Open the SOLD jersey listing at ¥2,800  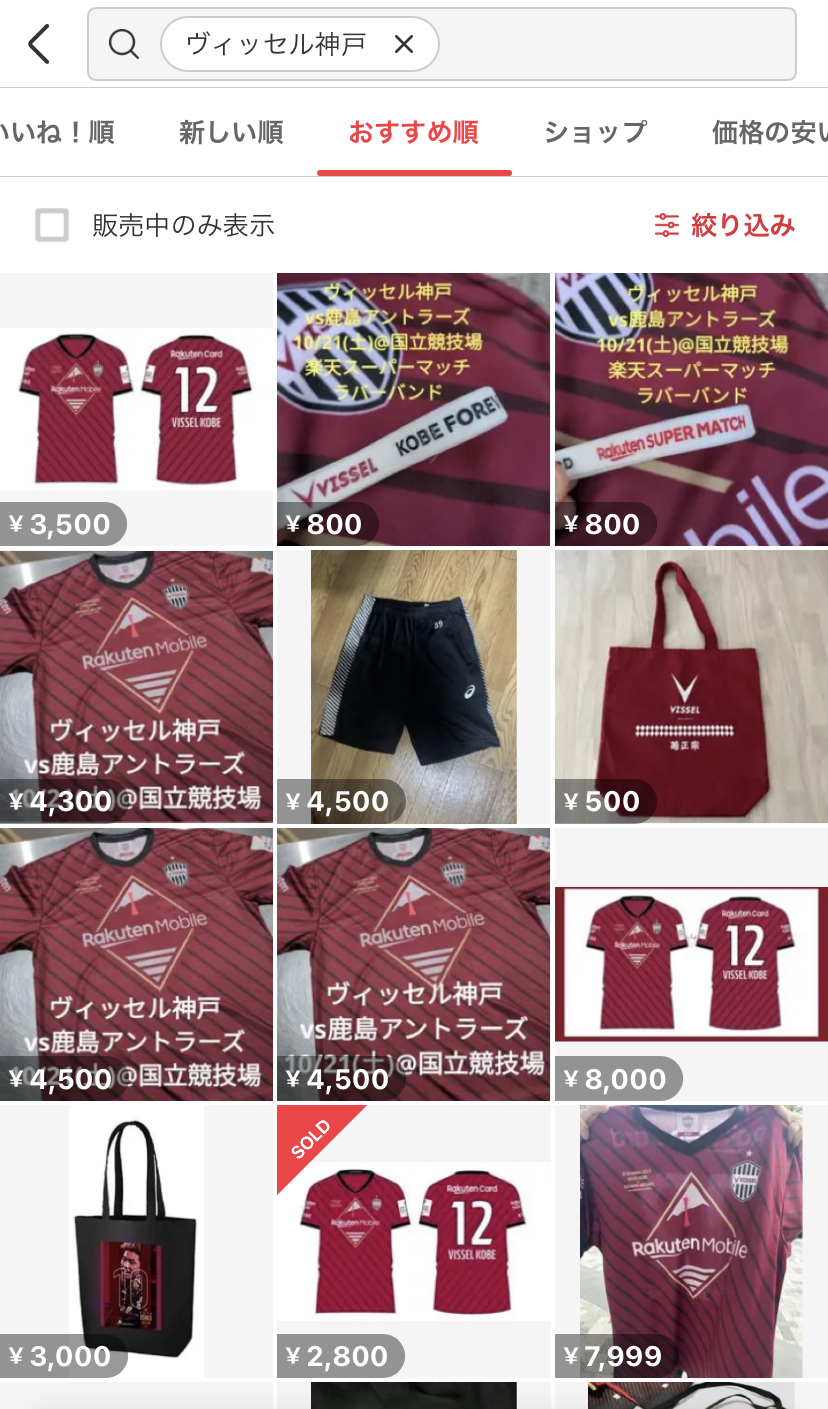(413, 1240)
